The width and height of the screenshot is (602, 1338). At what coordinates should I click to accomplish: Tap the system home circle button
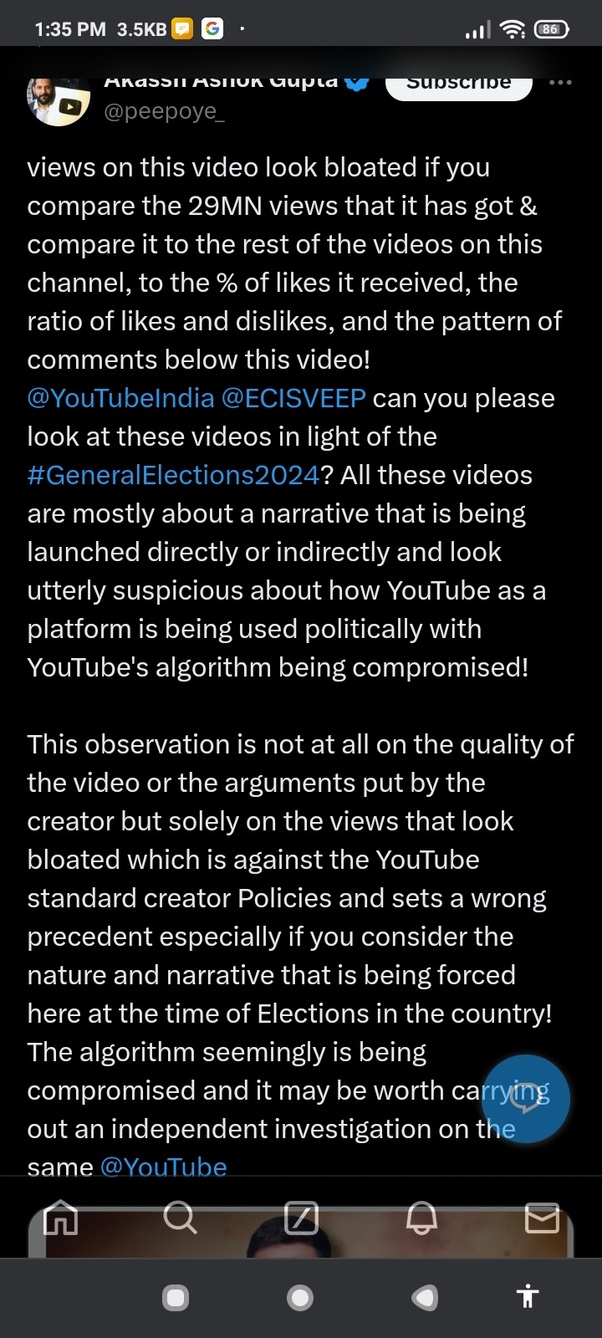(x=300, y=1297)
